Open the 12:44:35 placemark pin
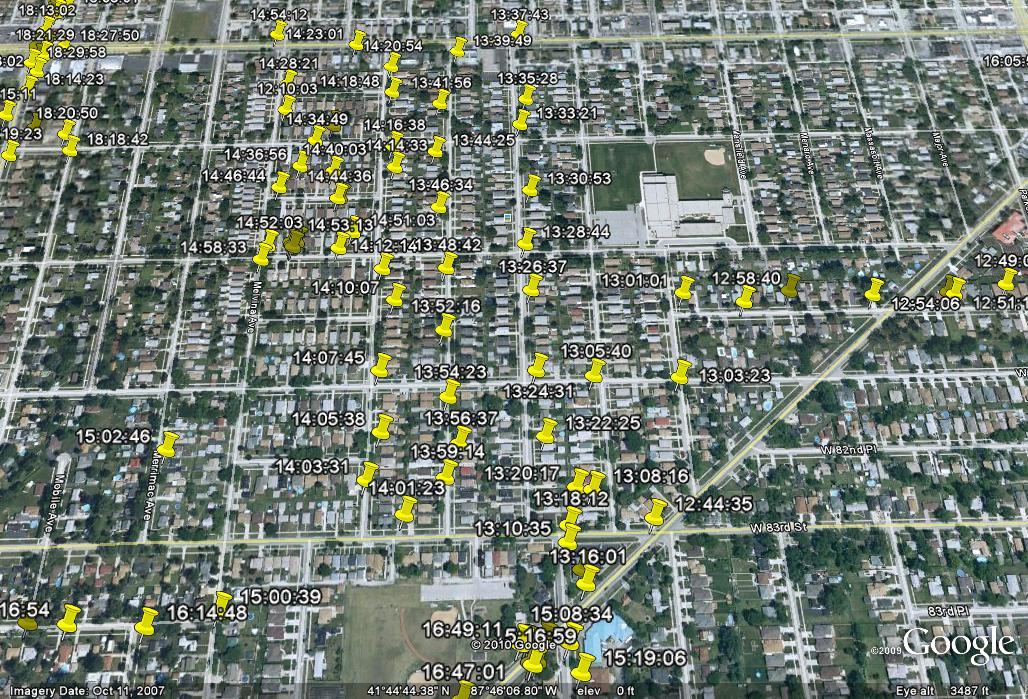Image resolution: width=1028 pixels, height=699 pixels. pyautogui.click(x=657, y=511)
